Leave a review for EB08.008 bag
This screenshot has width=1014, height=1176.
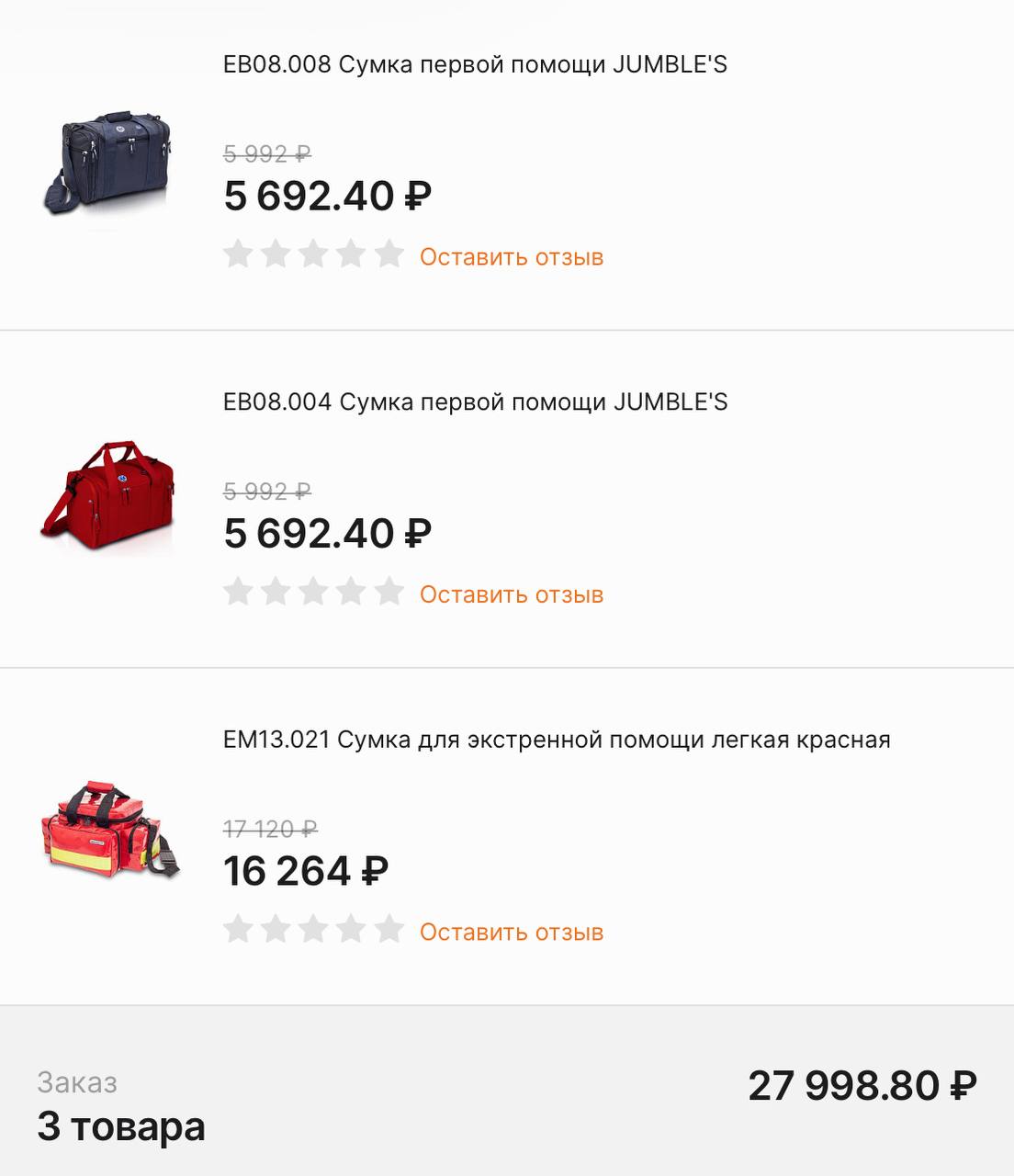511,257
